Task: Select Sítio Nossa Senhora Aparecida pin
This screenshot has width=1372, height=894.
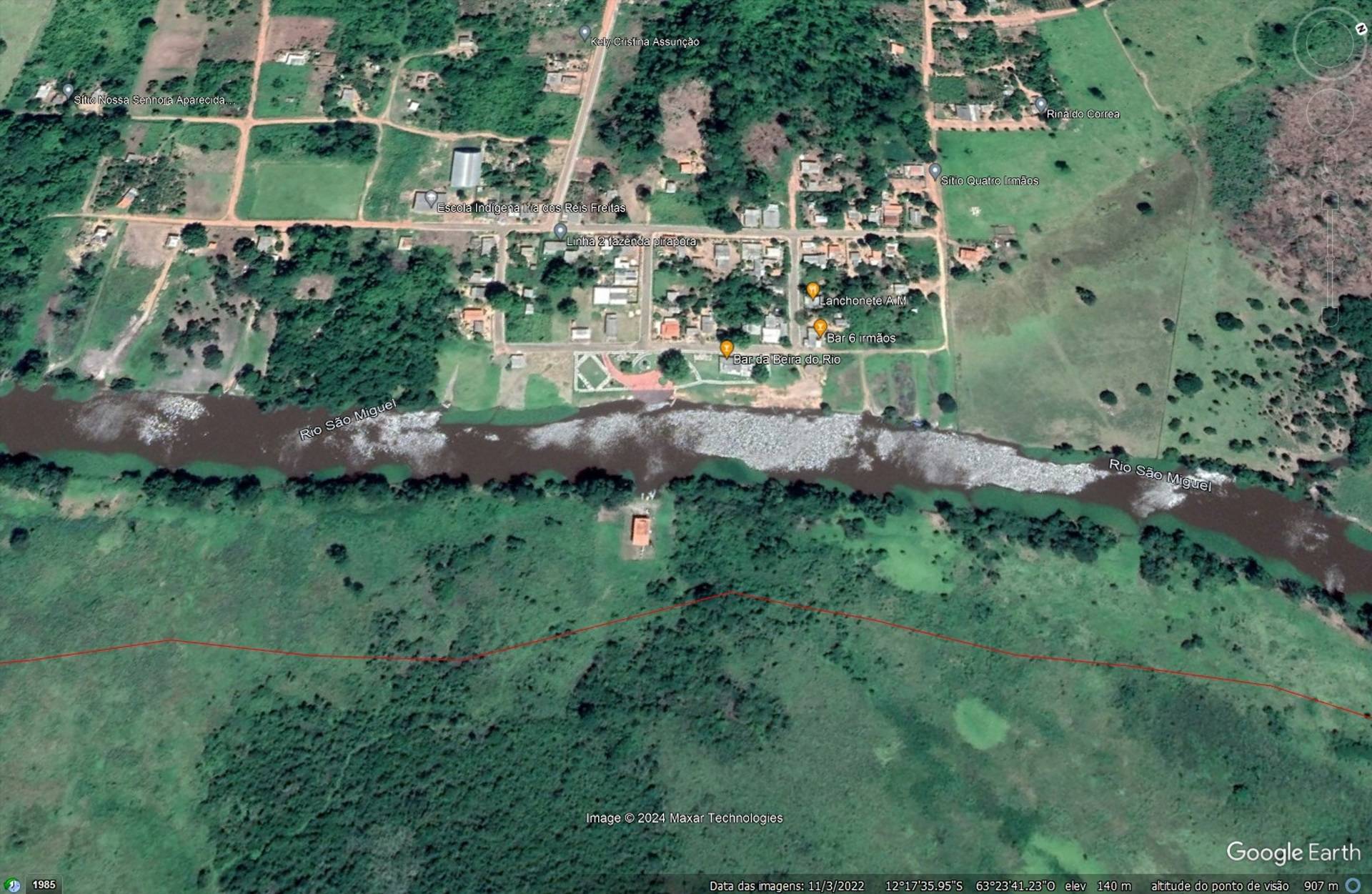Action: [x=68, y=91]
